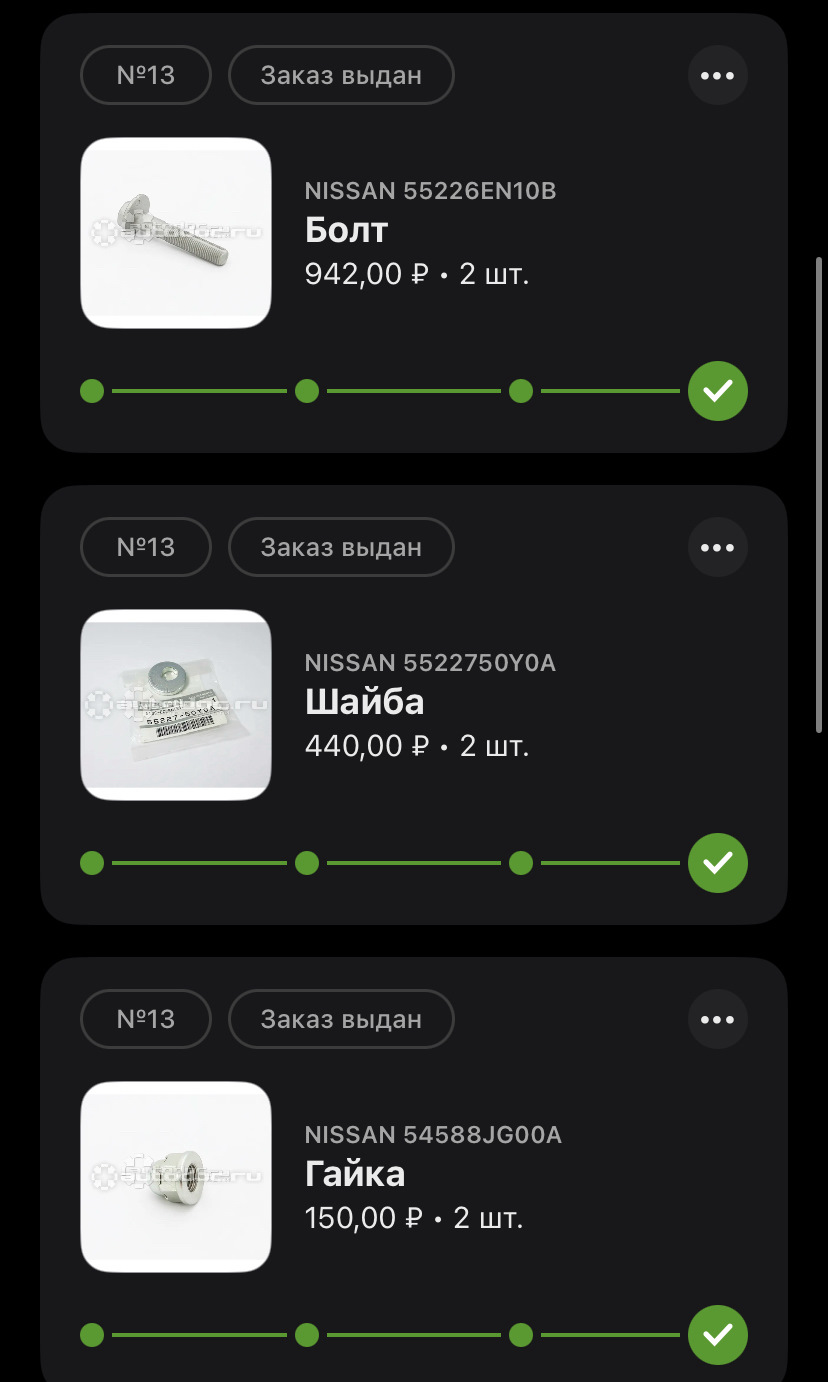This screenshot has height=1382, width=828.
Task: Open the overflow menu on the Шайба order
Action: (x=717, y=547)
